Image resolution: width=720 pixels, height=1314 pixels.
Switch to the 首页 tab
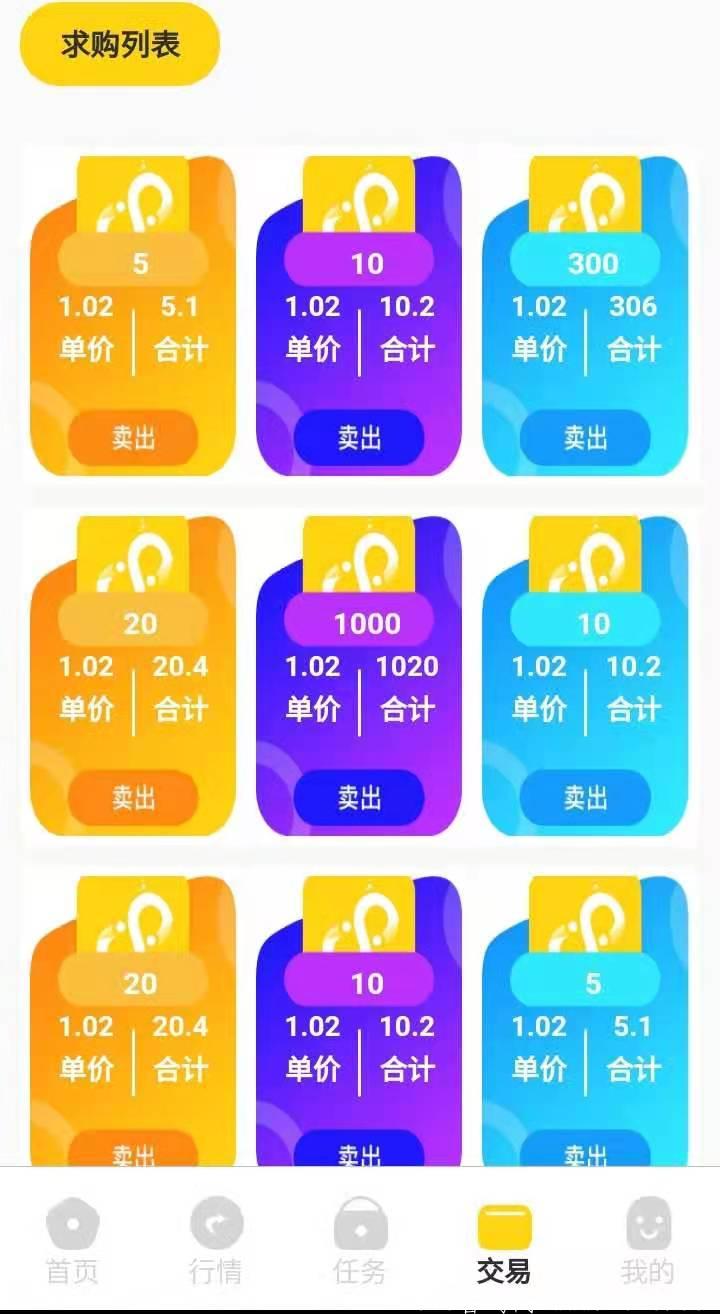coord(73,1242)
